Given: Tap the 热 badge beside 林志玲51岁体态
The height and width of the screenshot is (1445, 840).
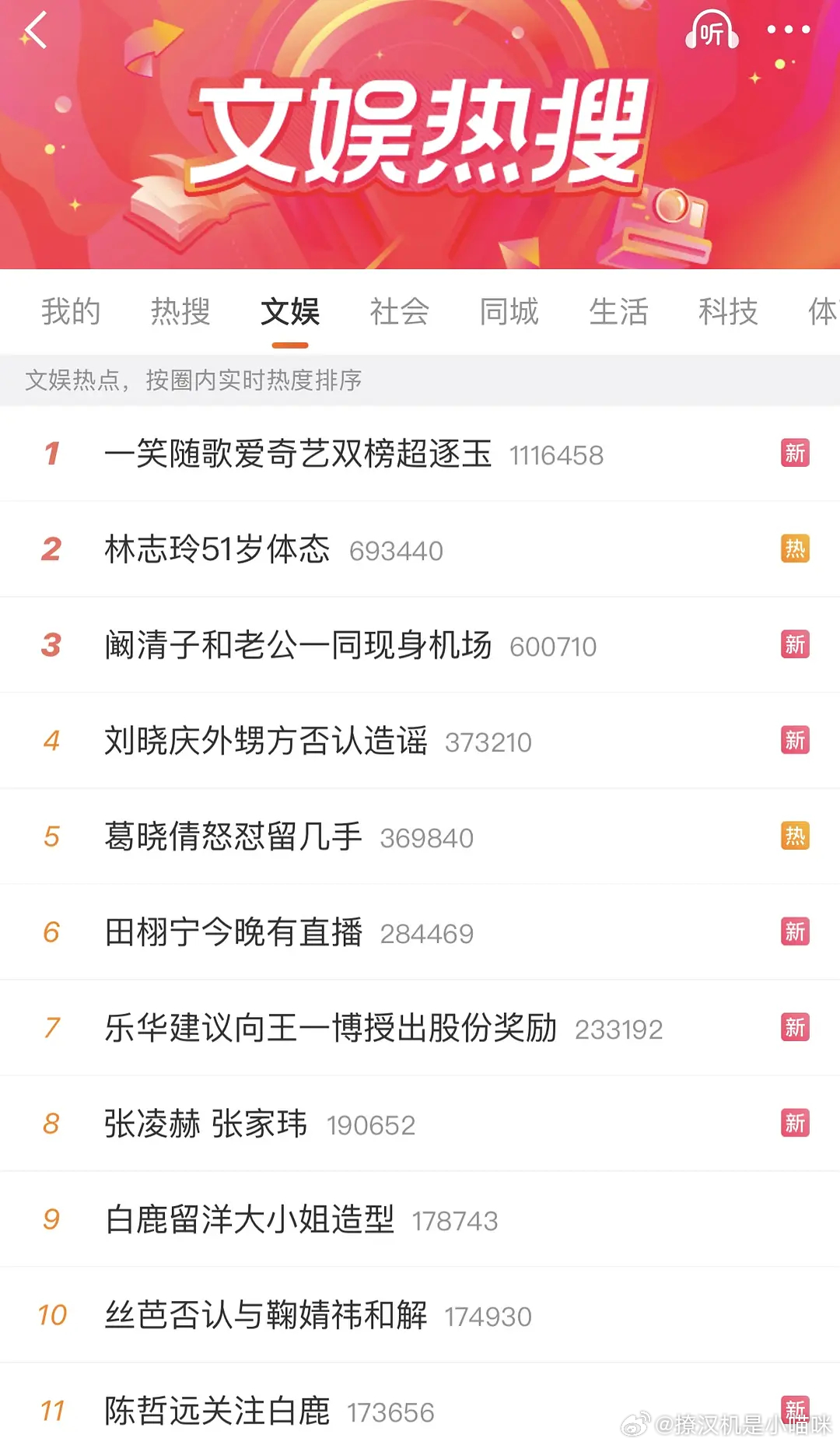Looking at the screenshot, I should point(795,549).
